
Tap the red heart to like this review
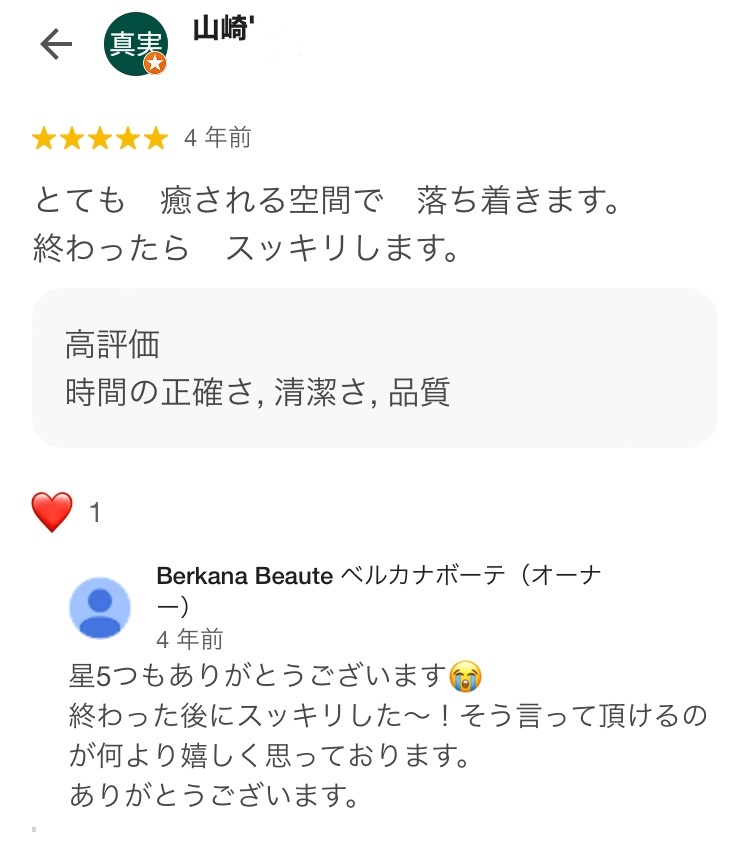(52, 513)
